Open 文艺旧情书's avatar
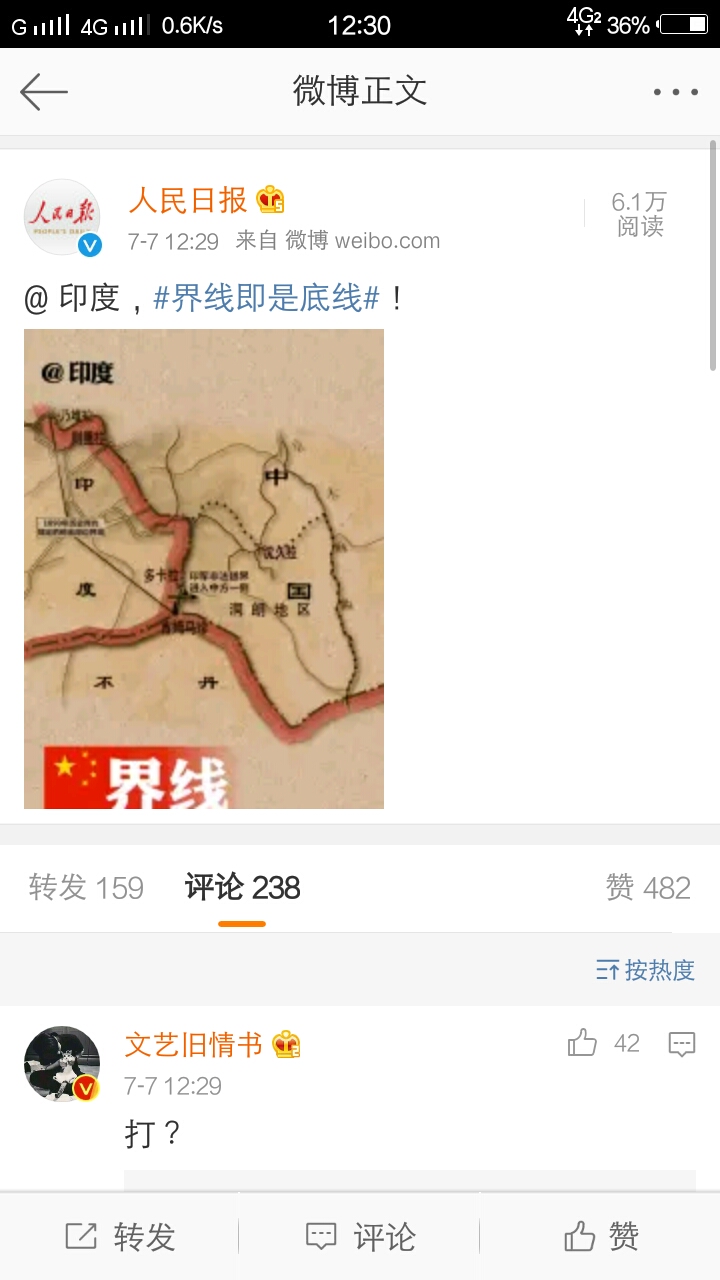 pos(62,1064)
